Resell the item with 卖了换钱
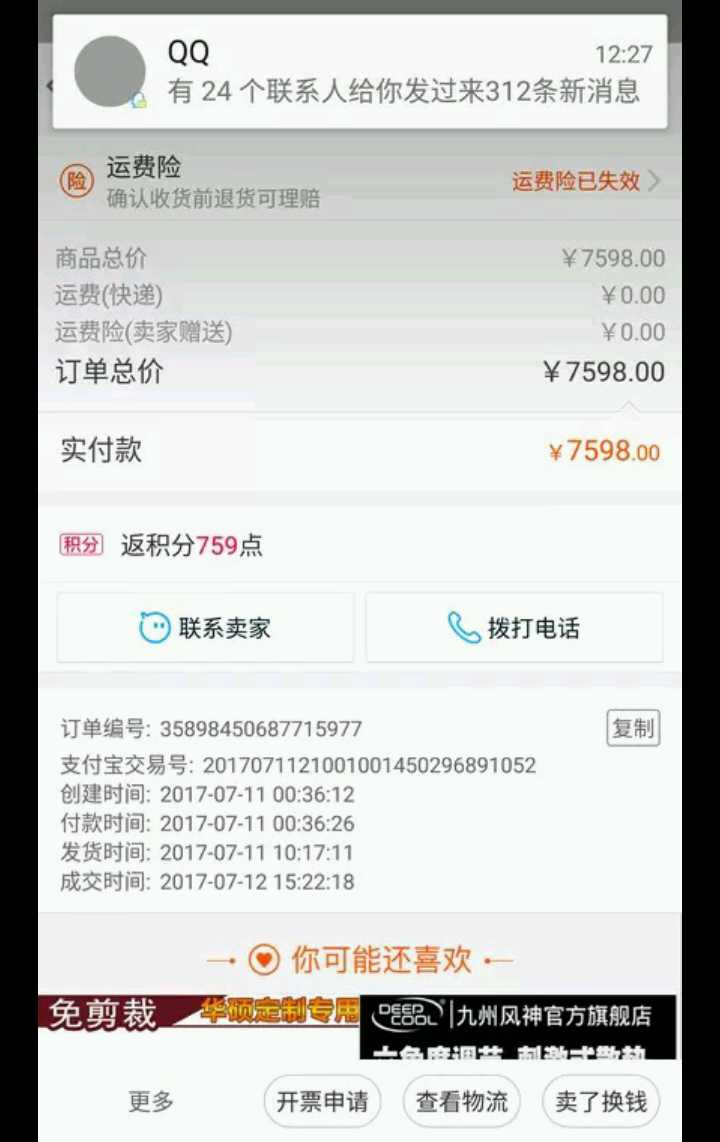Screen dimensions: 720x1142 (x=601, y=1102)
